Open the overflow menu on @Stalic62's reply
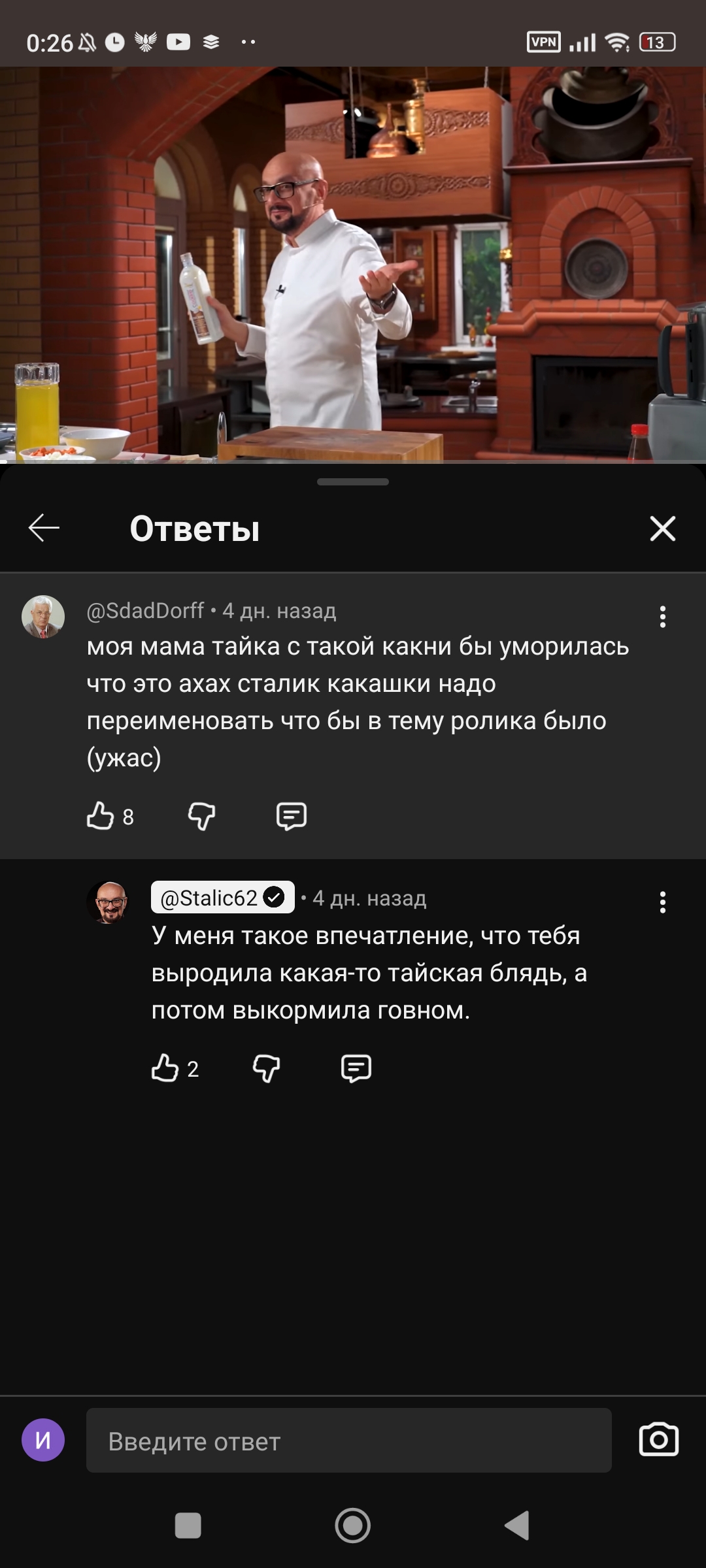The height and width of the screenshot is (1568, 706). point(662,902)
